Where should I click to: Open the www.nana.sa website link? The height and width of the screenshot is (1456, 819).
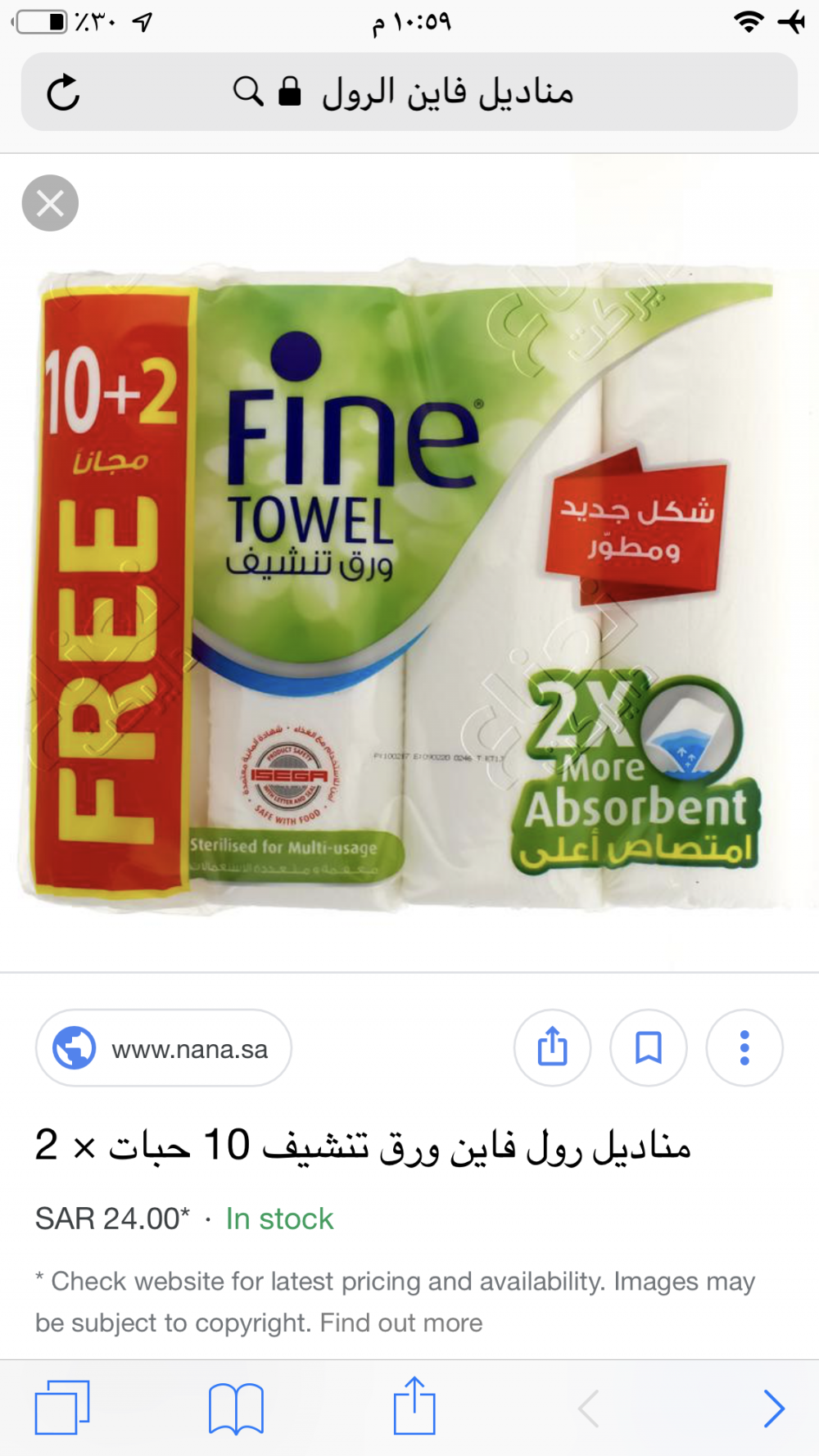pos(164,1048)
